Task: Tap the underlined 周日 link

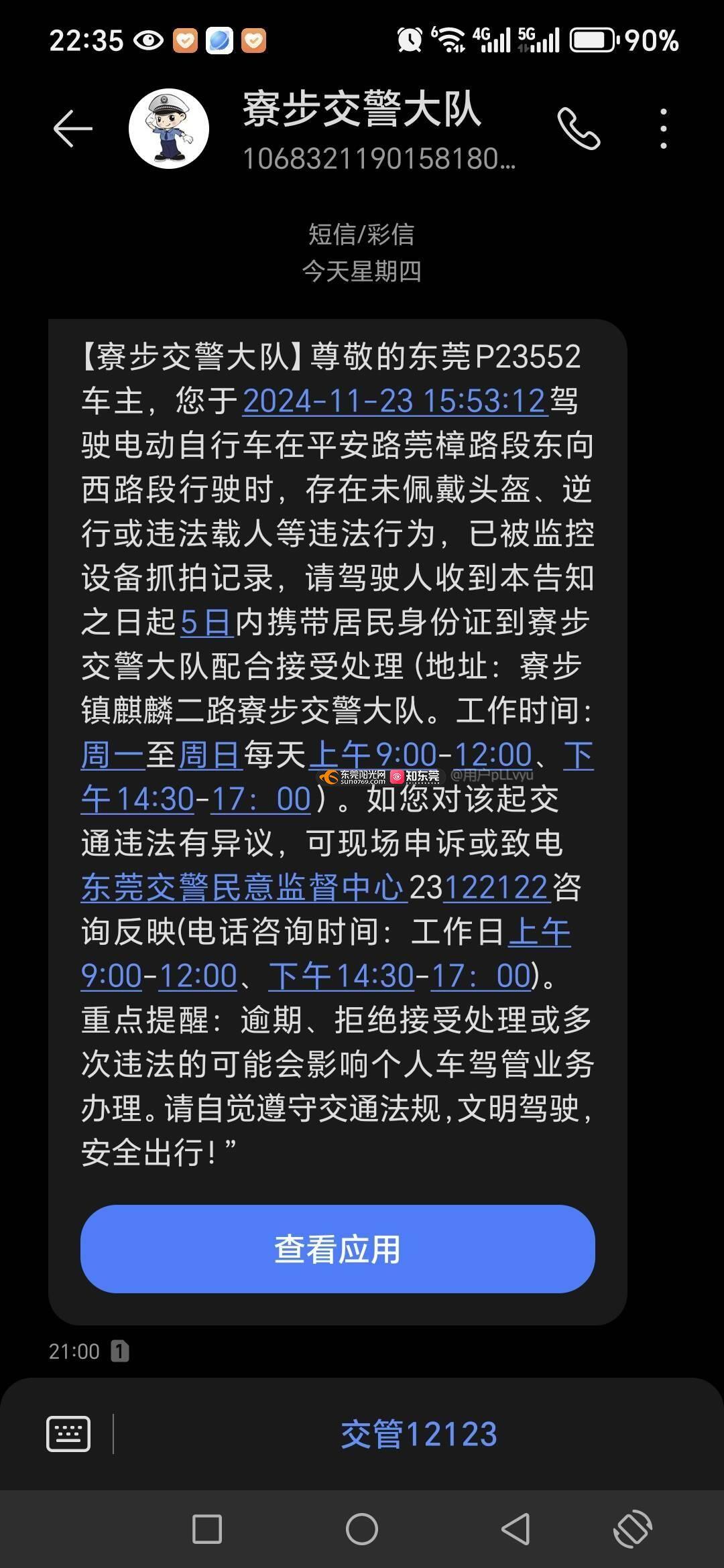Action: point(209,755)
